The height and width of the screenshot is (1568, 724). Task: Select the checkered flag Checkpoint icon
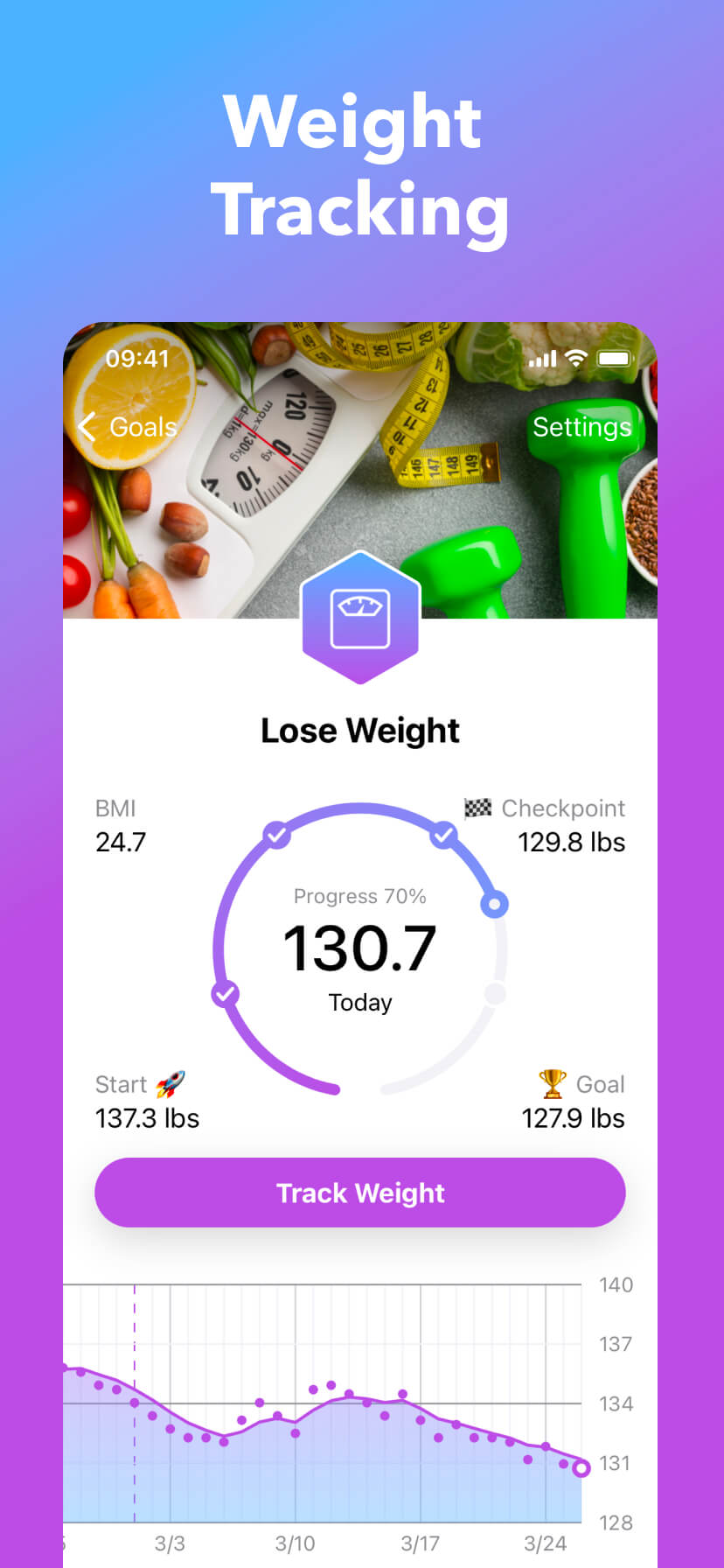coord(477,808)
